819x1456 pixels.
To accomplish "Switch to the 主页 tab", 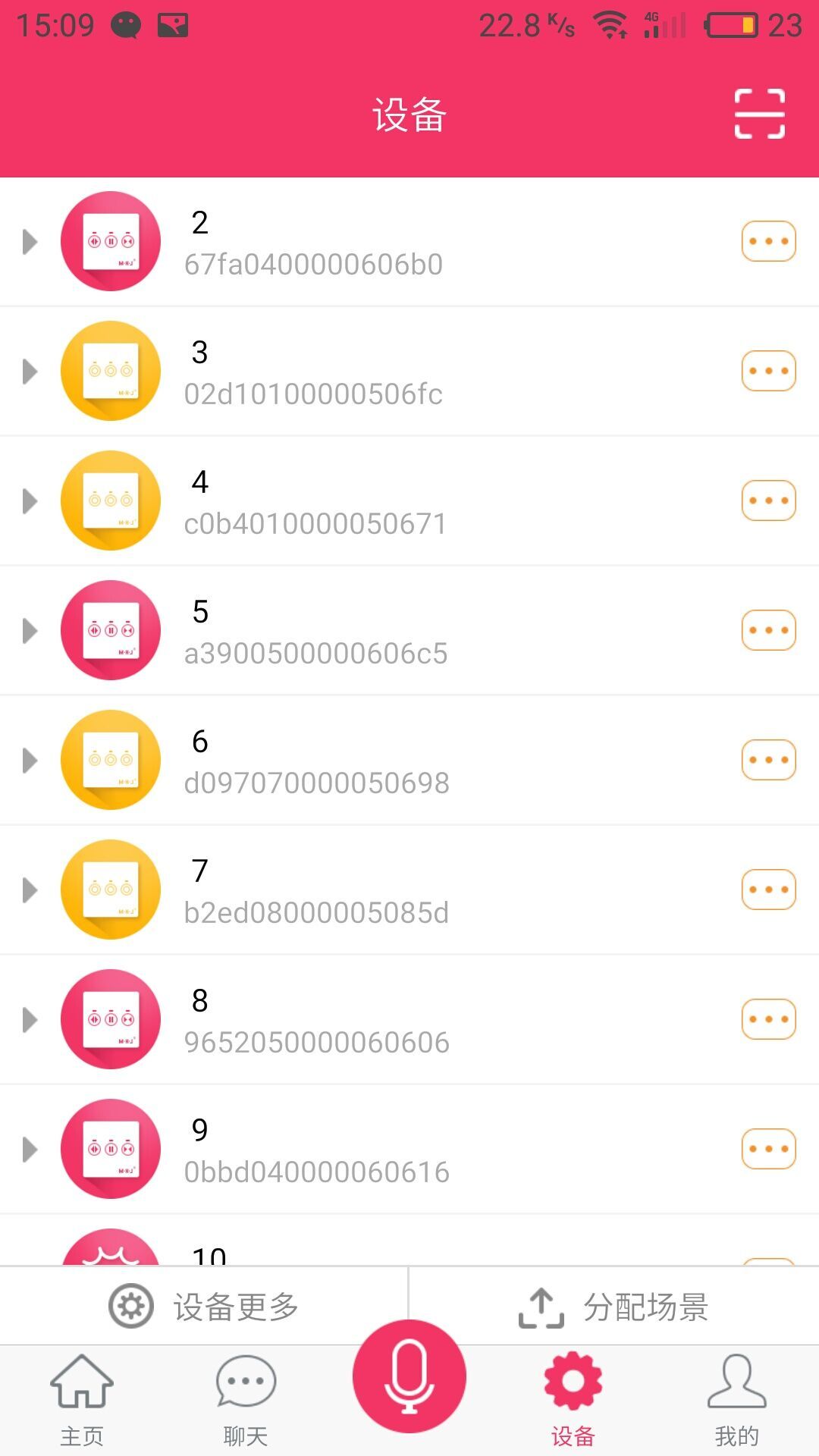I will coord(82,1399).
